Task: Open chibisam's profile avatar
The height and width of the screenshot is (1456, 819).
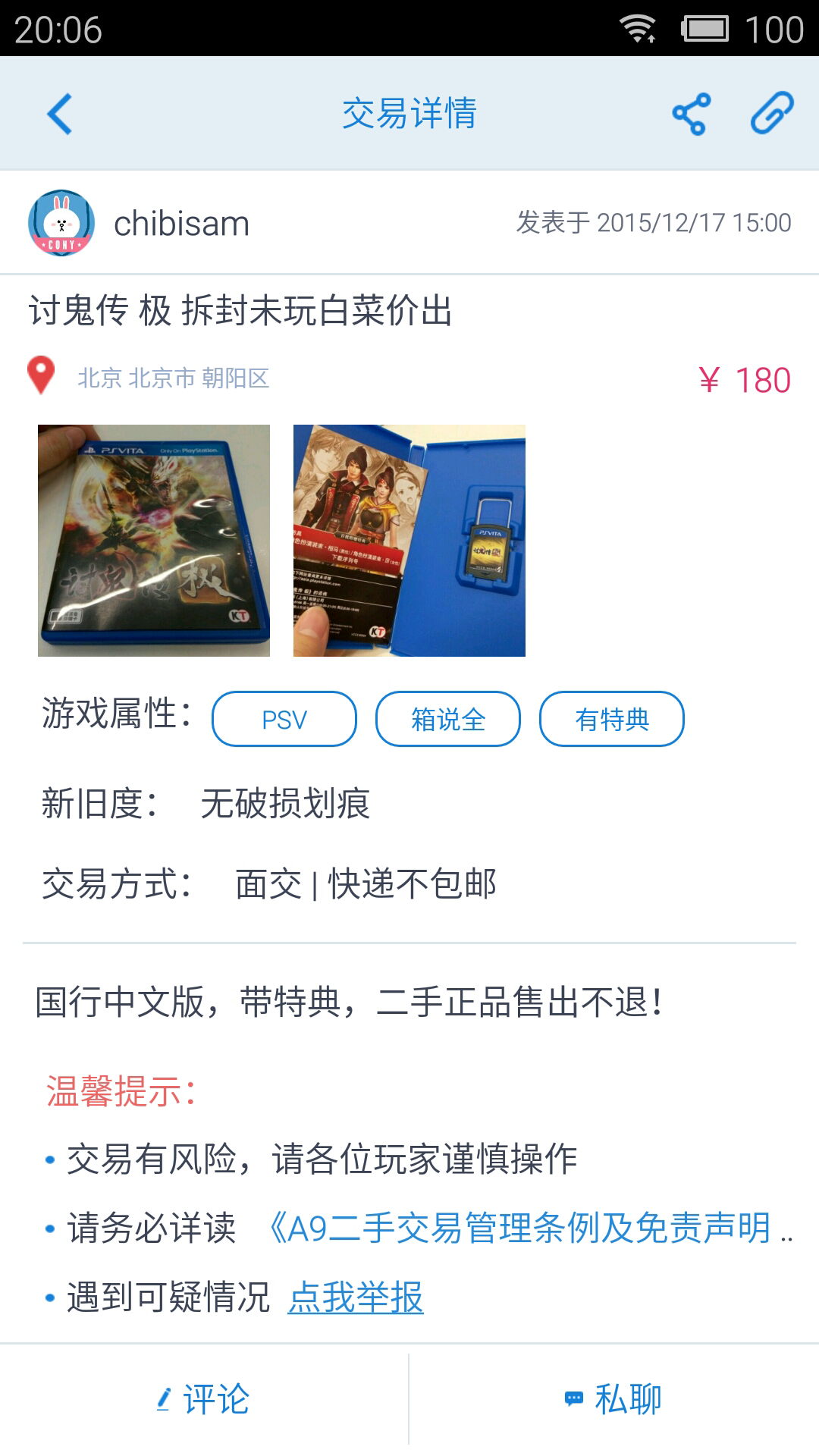Action: coord(61,223)
